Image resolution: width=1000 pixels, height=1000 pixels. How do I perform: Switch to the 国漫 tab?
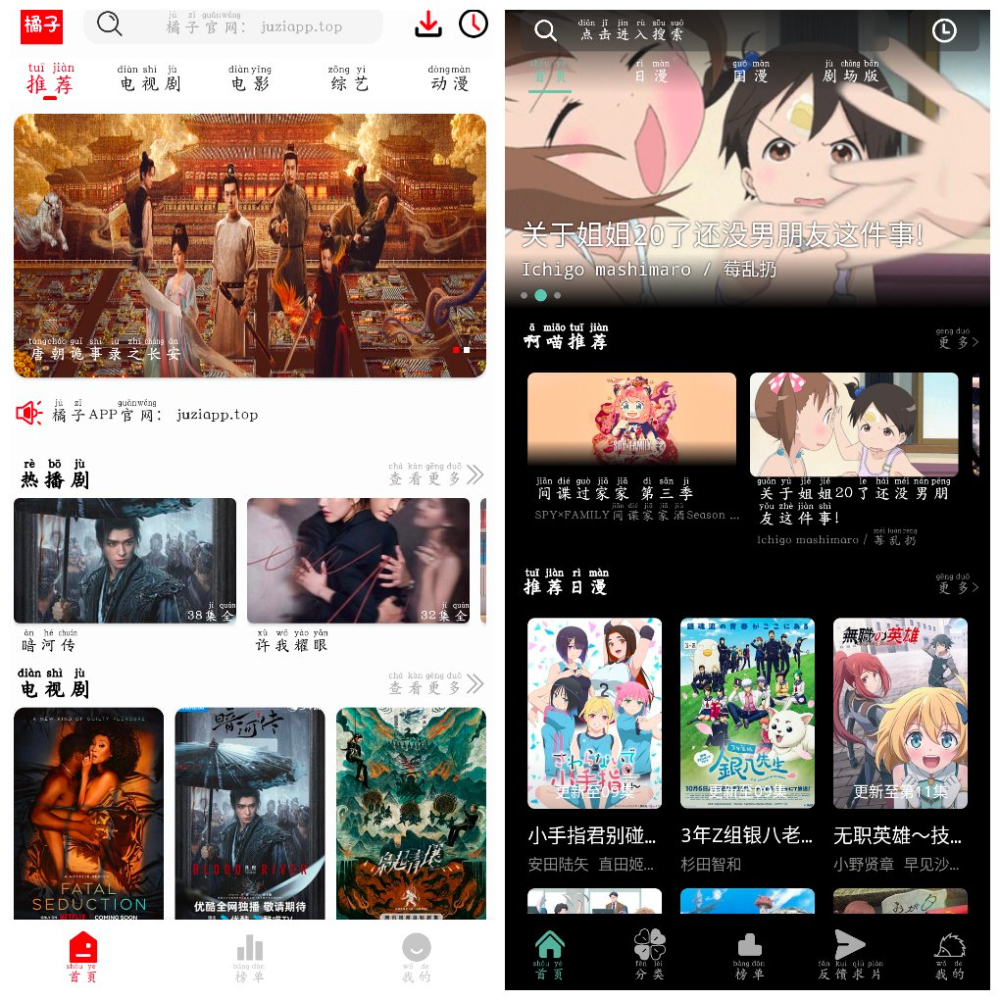tap(750, 72)
